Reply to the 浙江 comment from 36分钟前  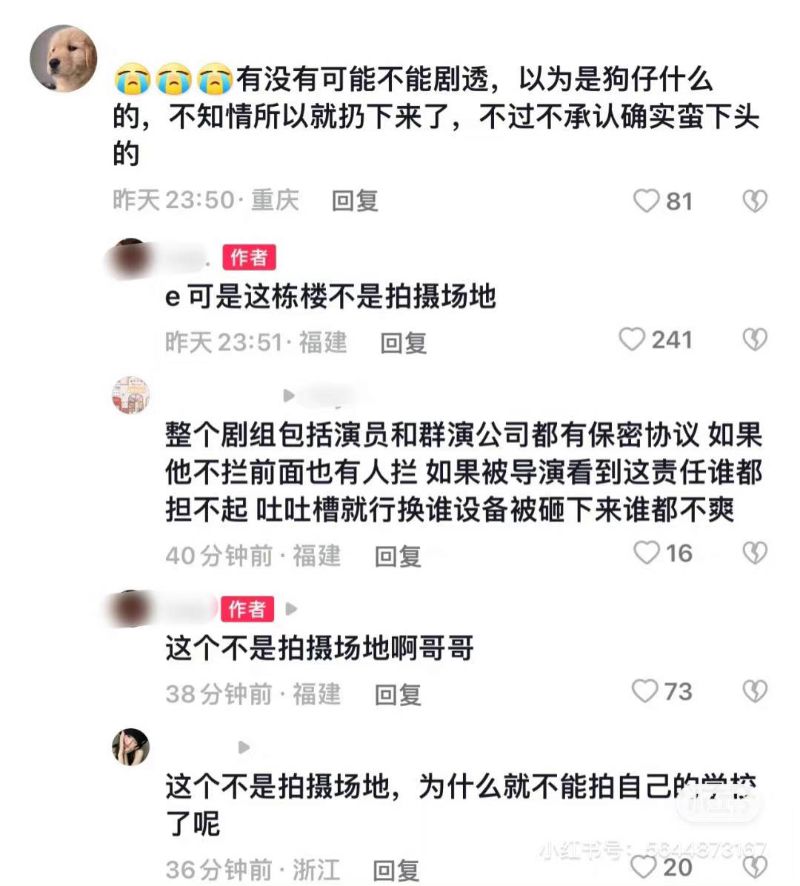point(398,867)
